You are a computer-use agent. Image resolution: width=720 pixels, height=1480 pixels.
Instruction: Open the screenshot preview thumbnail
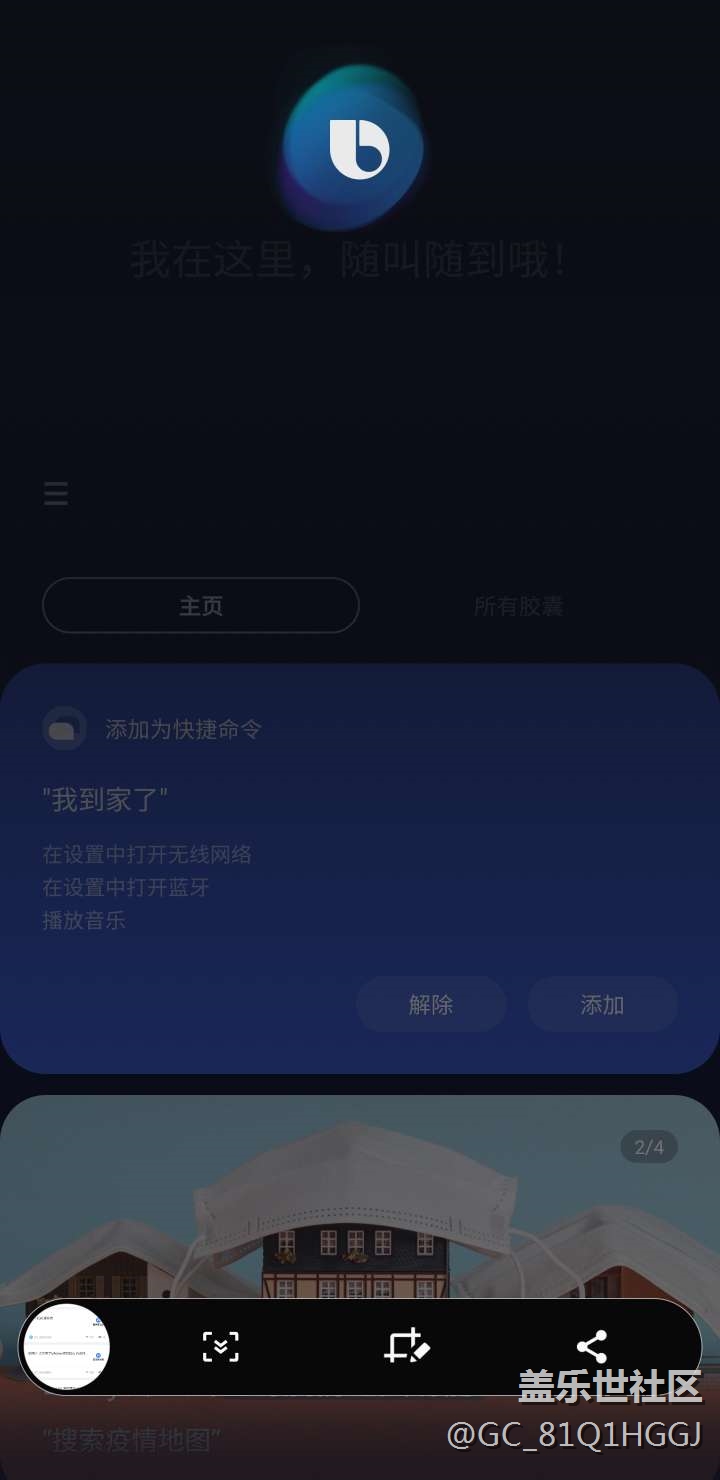click(66, 1347)
